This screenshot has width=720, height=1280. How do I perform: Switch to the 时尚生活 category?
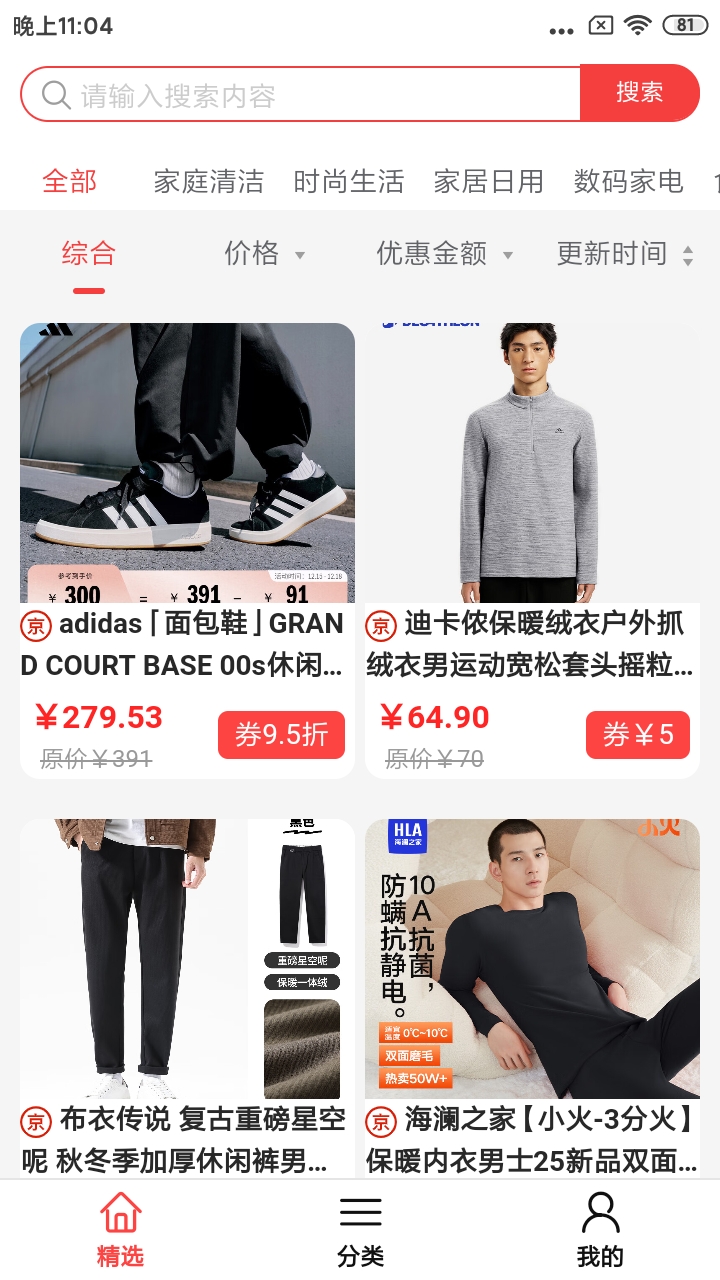click(349, 181)
